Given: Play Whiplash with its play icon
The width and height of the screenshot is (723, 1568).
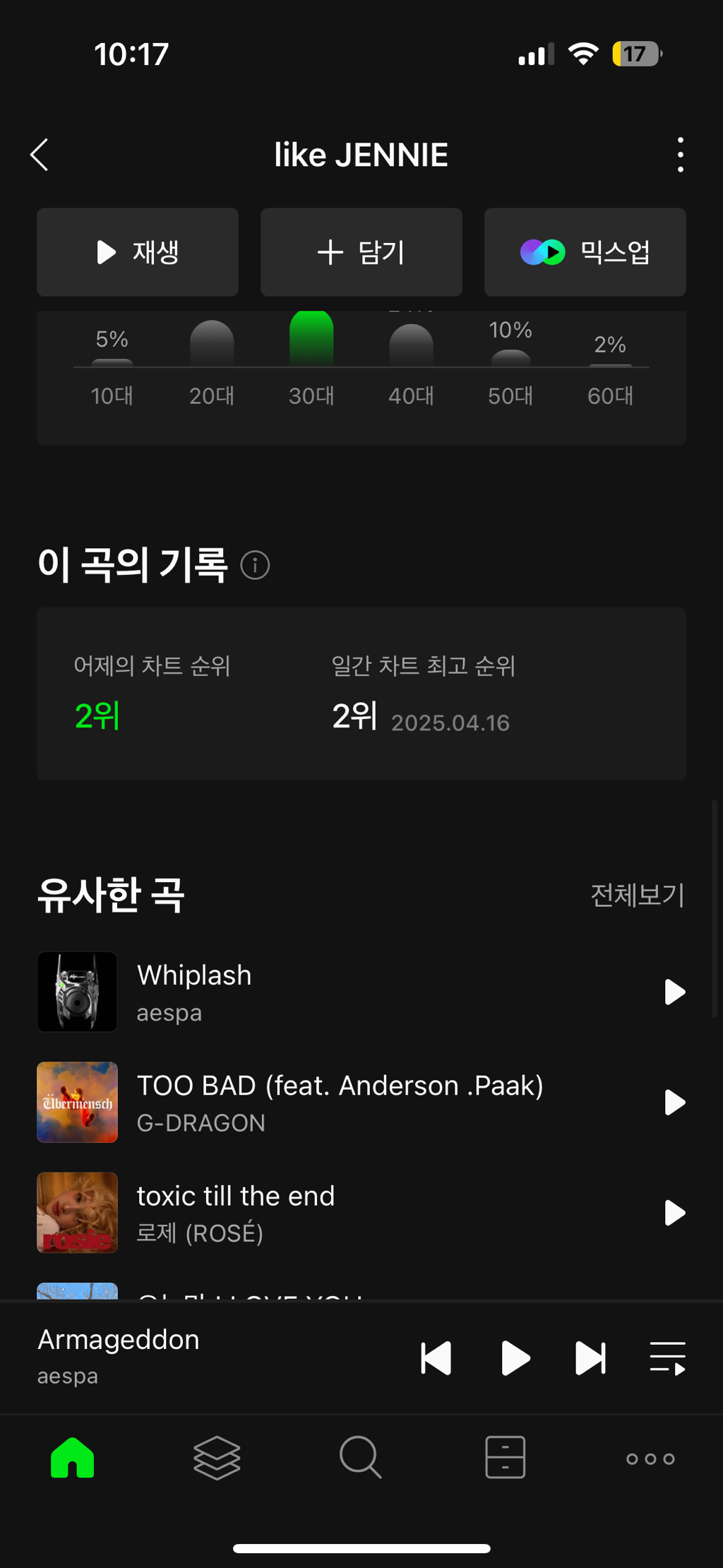Looking at the screenshot, I should [674, 992].
